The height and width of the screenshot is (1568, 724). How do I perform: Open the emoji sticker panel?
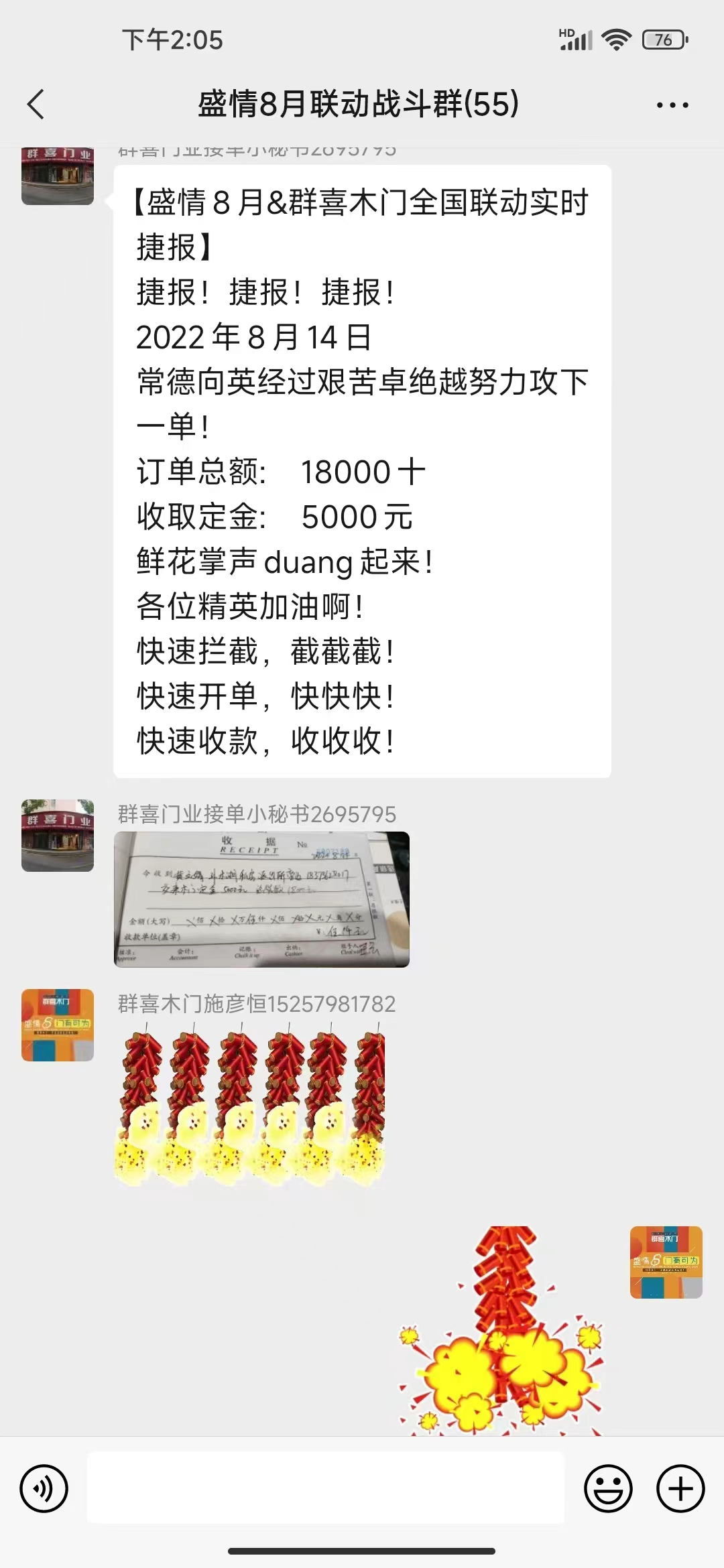point(608,1489)
